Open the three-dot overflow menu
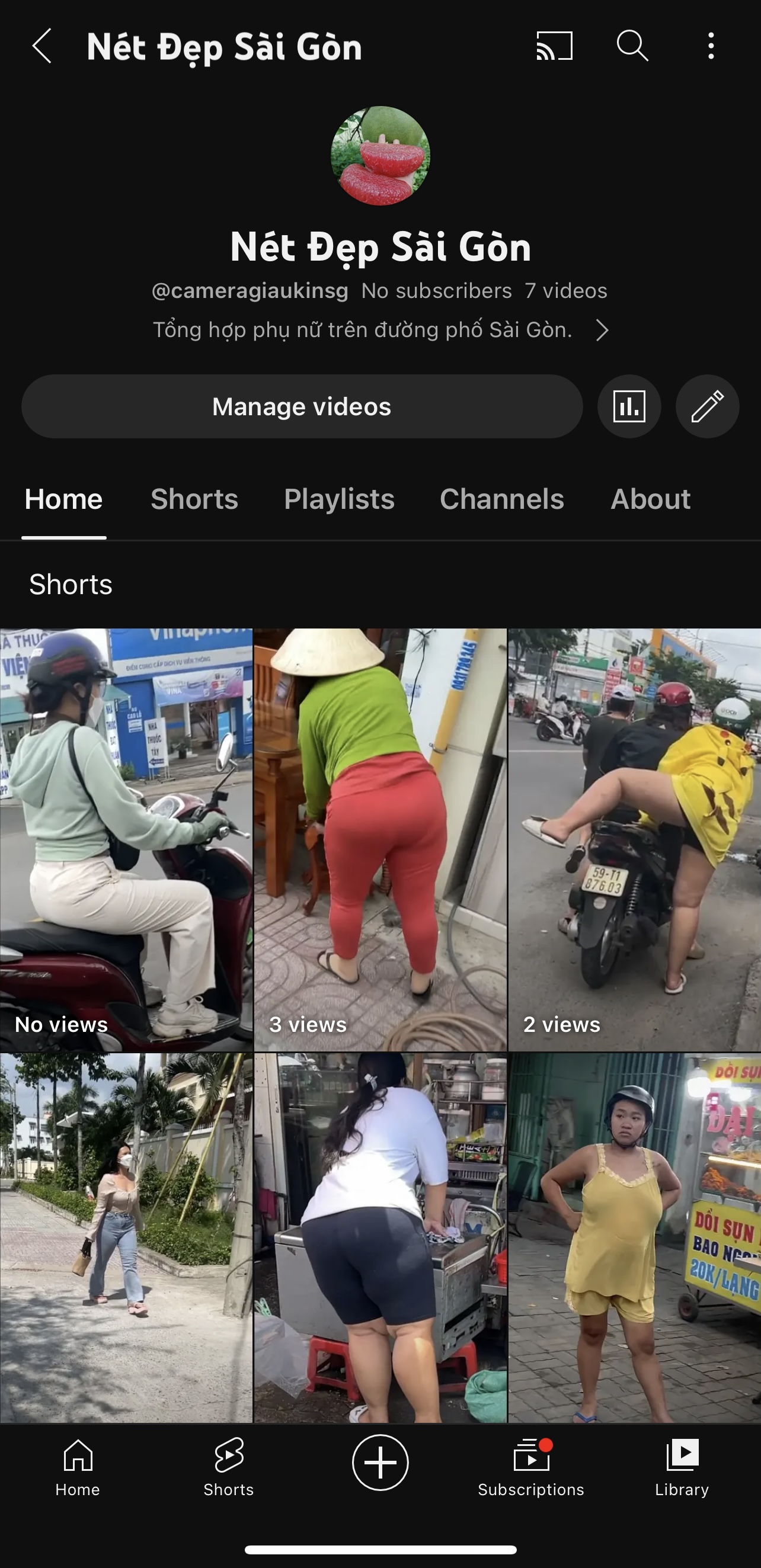The image size is (761, 1568). click(711, 46)
